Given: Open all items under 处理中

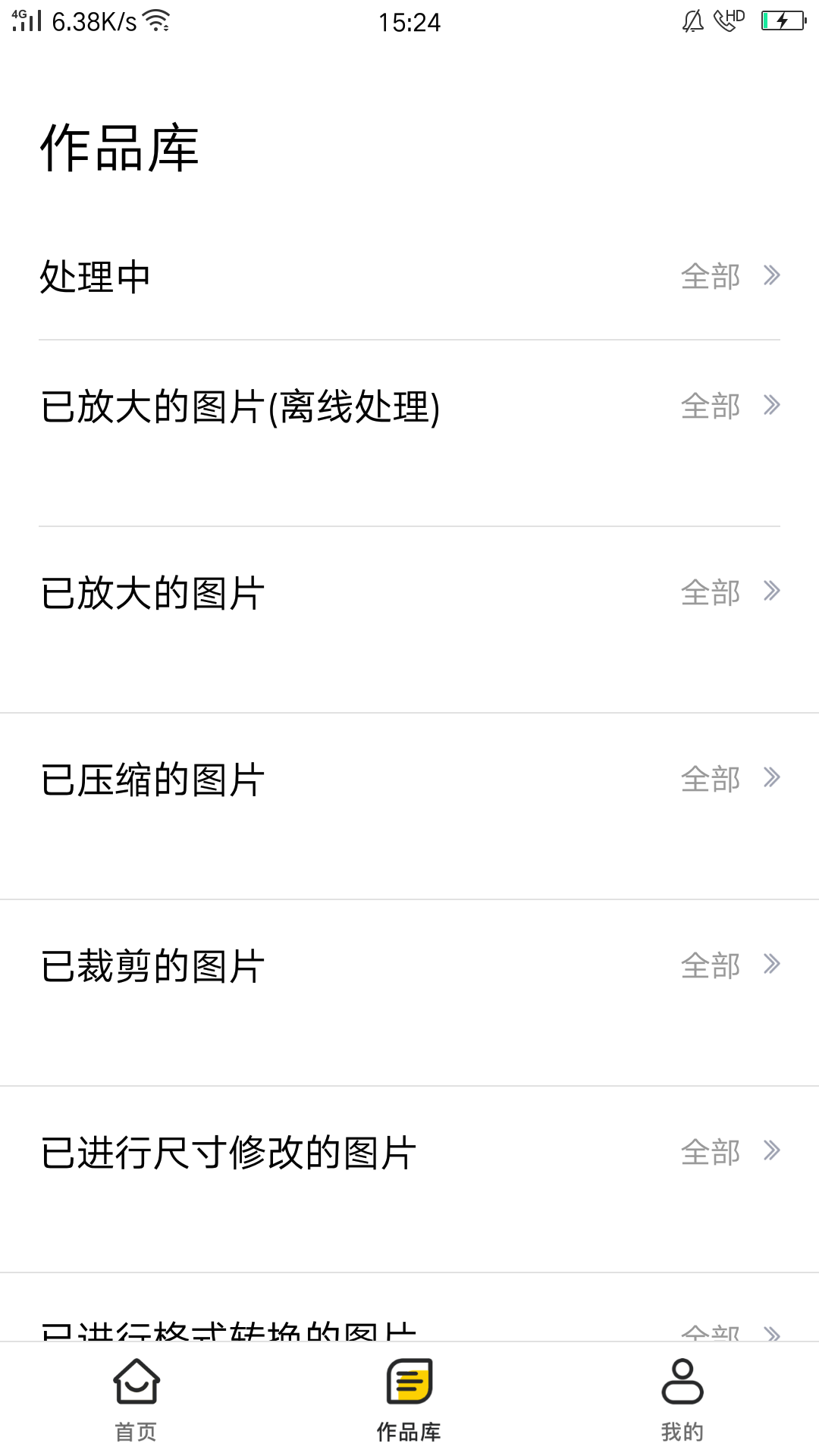Looking at the screenshot, I should [x=730, y=277].
